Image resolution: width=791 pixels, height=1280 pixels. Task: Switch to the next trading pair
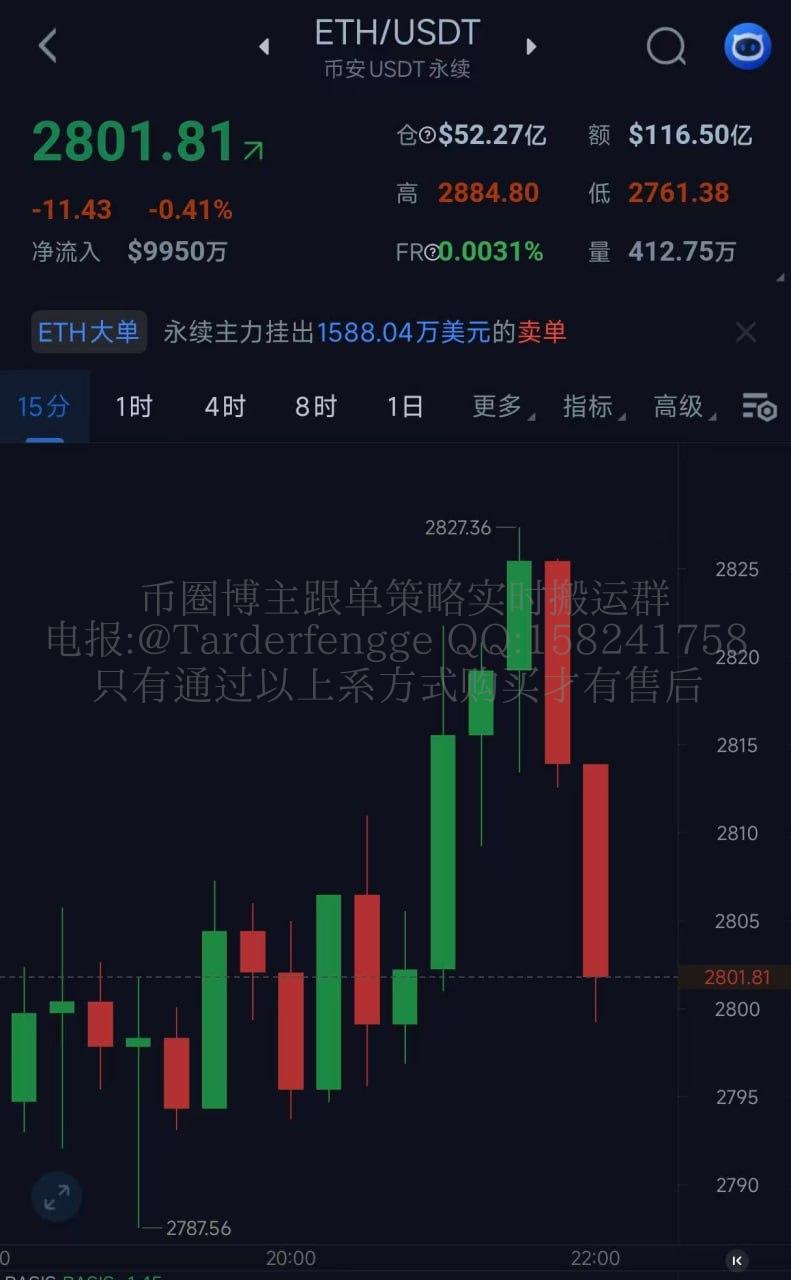531,46
